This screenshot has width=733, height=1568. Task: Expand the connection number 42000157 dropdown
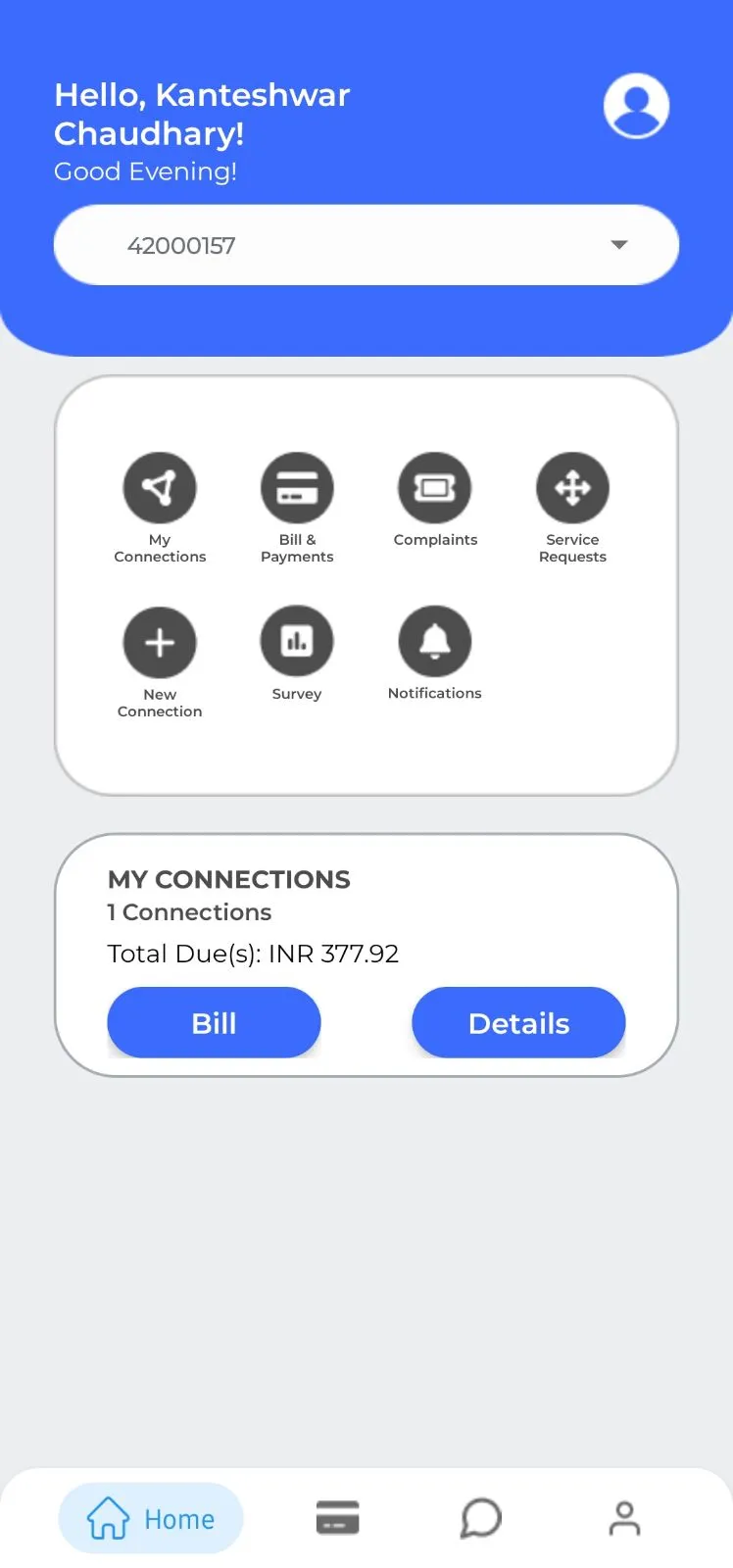[366, 245]
